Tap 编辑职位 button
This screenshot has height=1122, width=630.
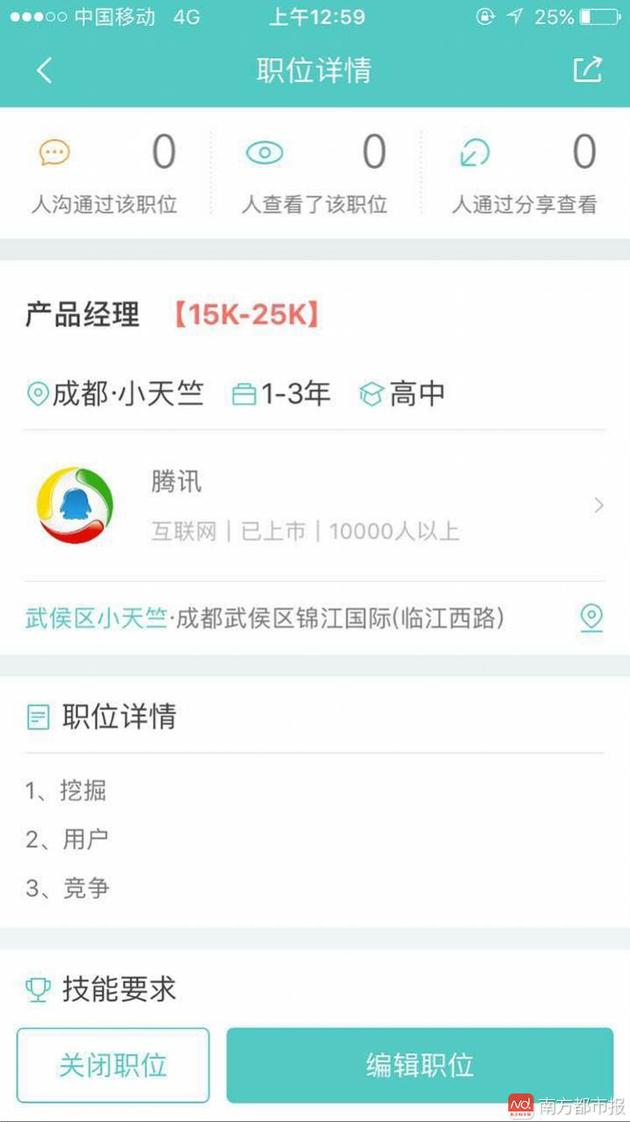tap(420, 1065)
